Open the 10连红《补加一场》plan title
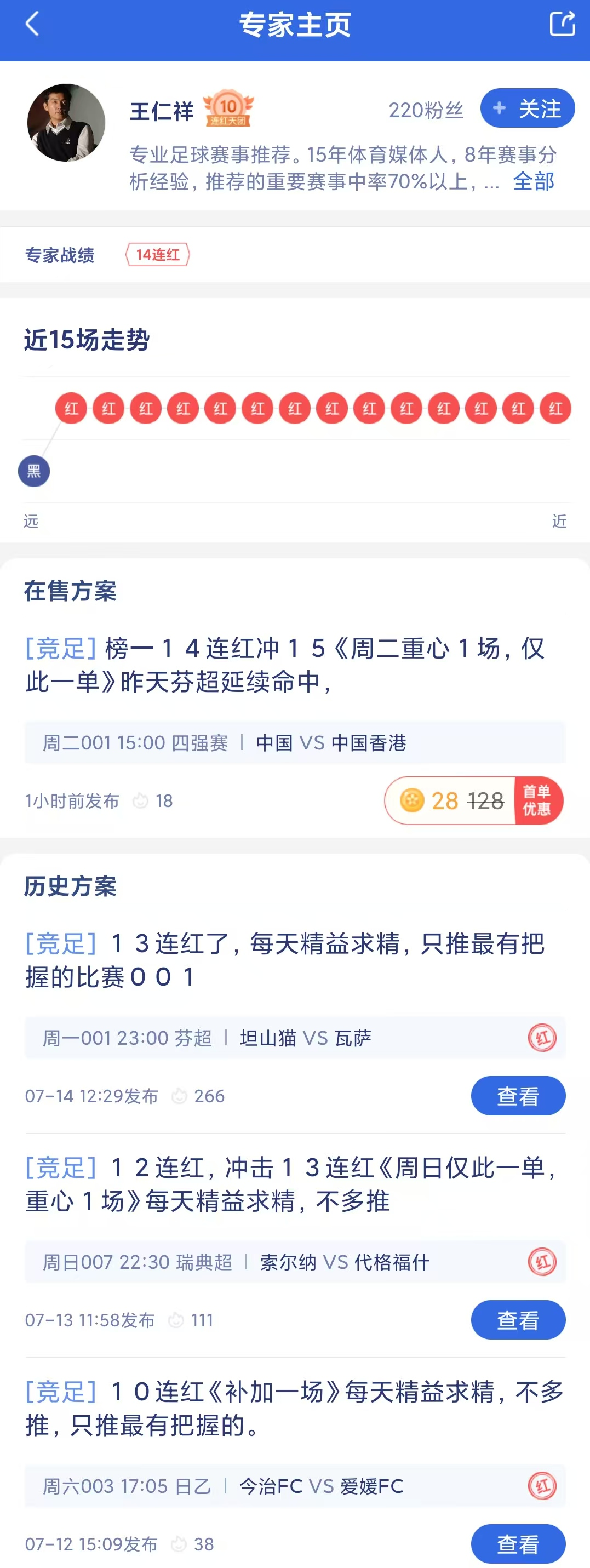This screenshot has width=590, height=1568. tap(294, 1408)
